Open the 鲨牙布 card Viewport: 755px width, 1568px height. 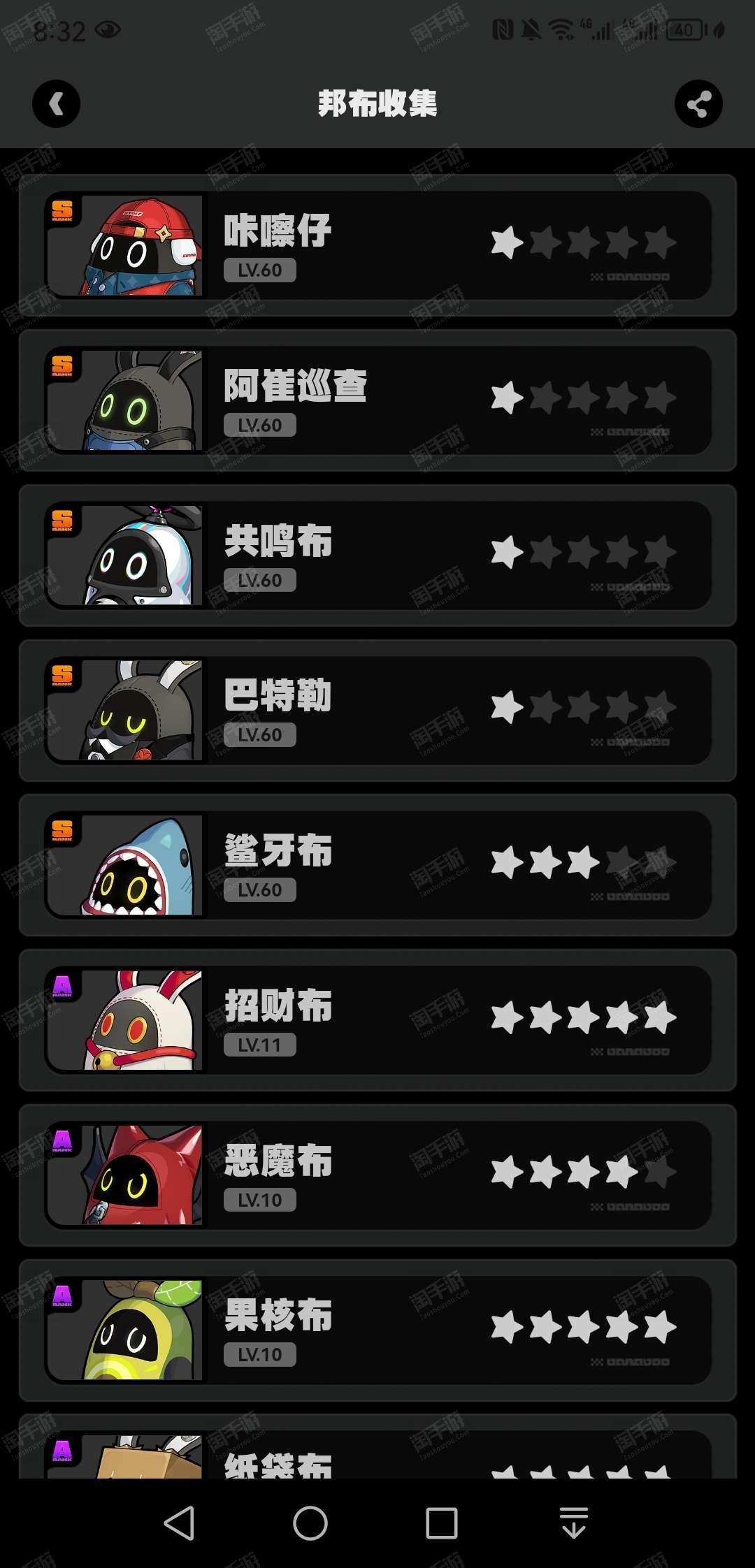[x=377, y=866]
